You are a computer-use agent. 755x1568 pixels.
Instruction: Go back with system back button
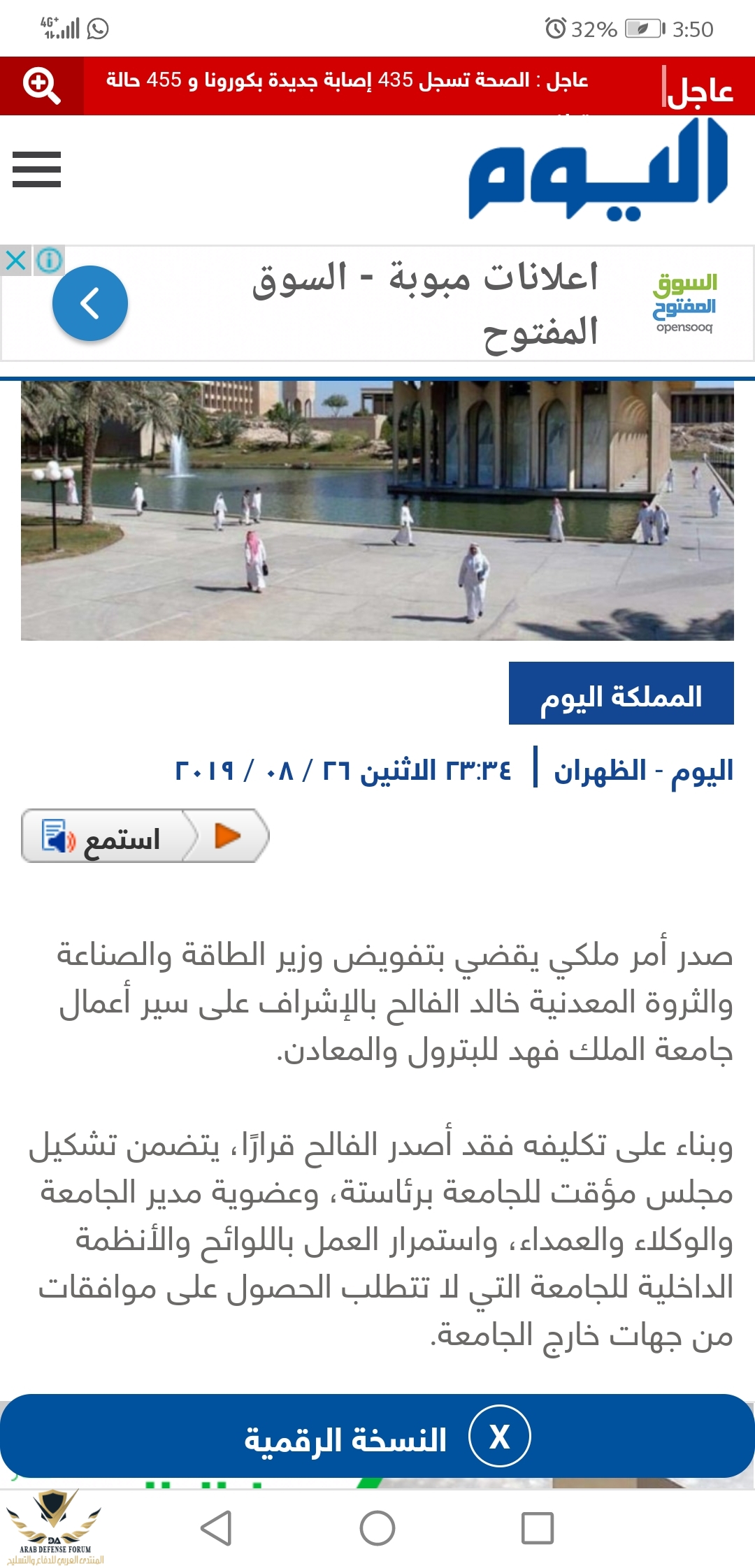(216, 1528)
